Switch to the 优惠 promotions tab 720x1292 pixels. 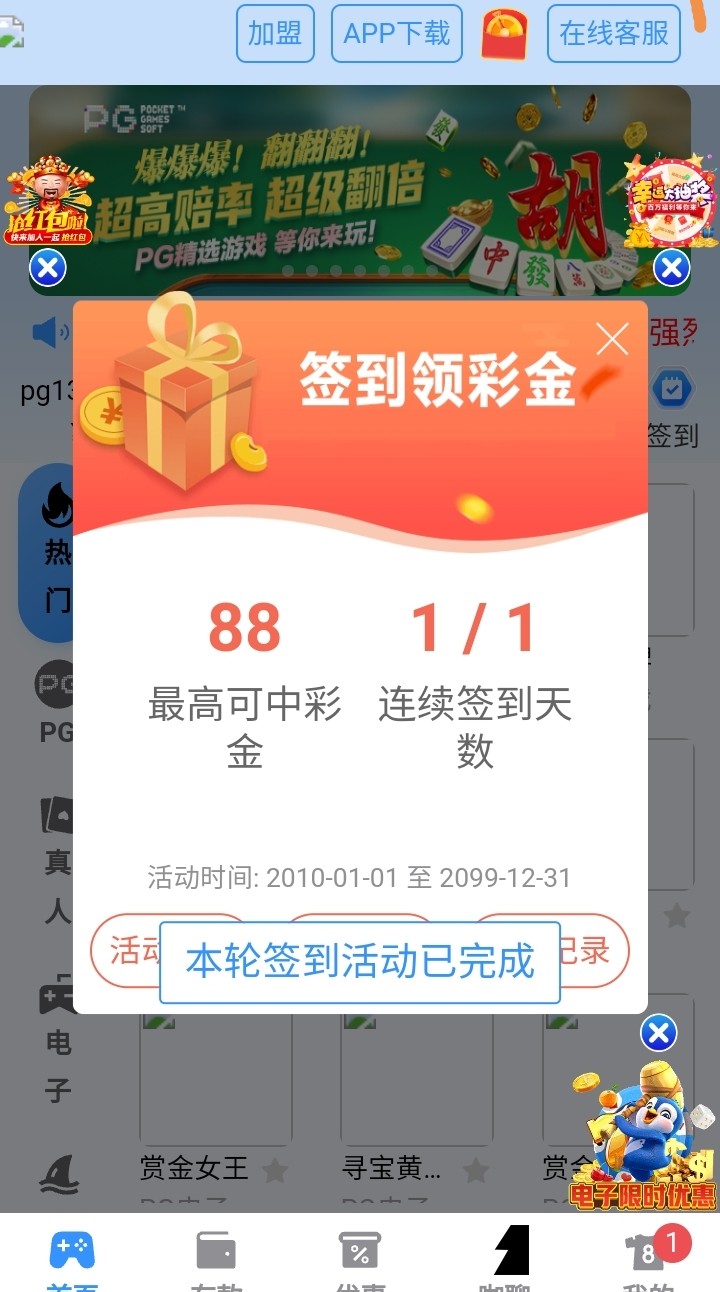tap(360, 1255)
